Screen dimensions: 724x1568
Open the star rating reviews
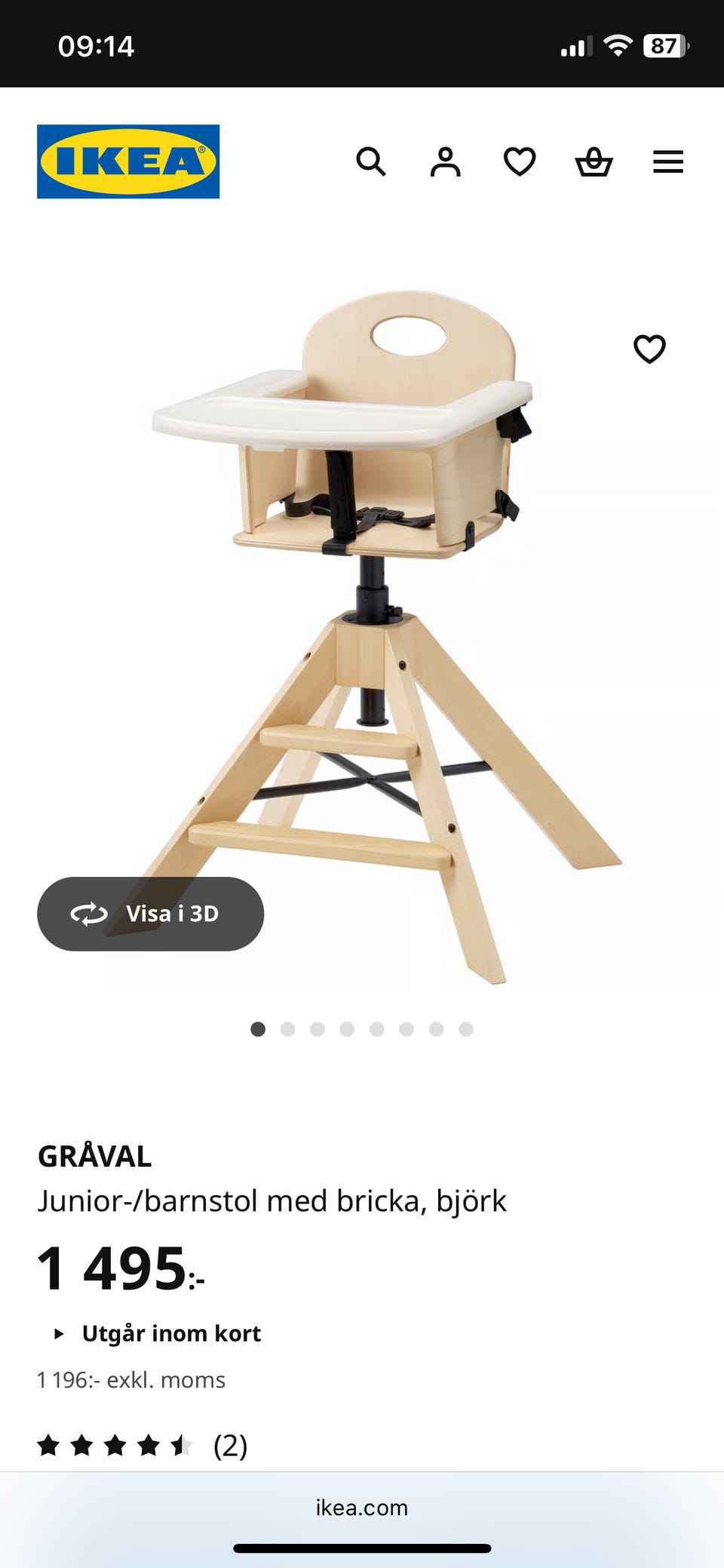point(142,1446)
